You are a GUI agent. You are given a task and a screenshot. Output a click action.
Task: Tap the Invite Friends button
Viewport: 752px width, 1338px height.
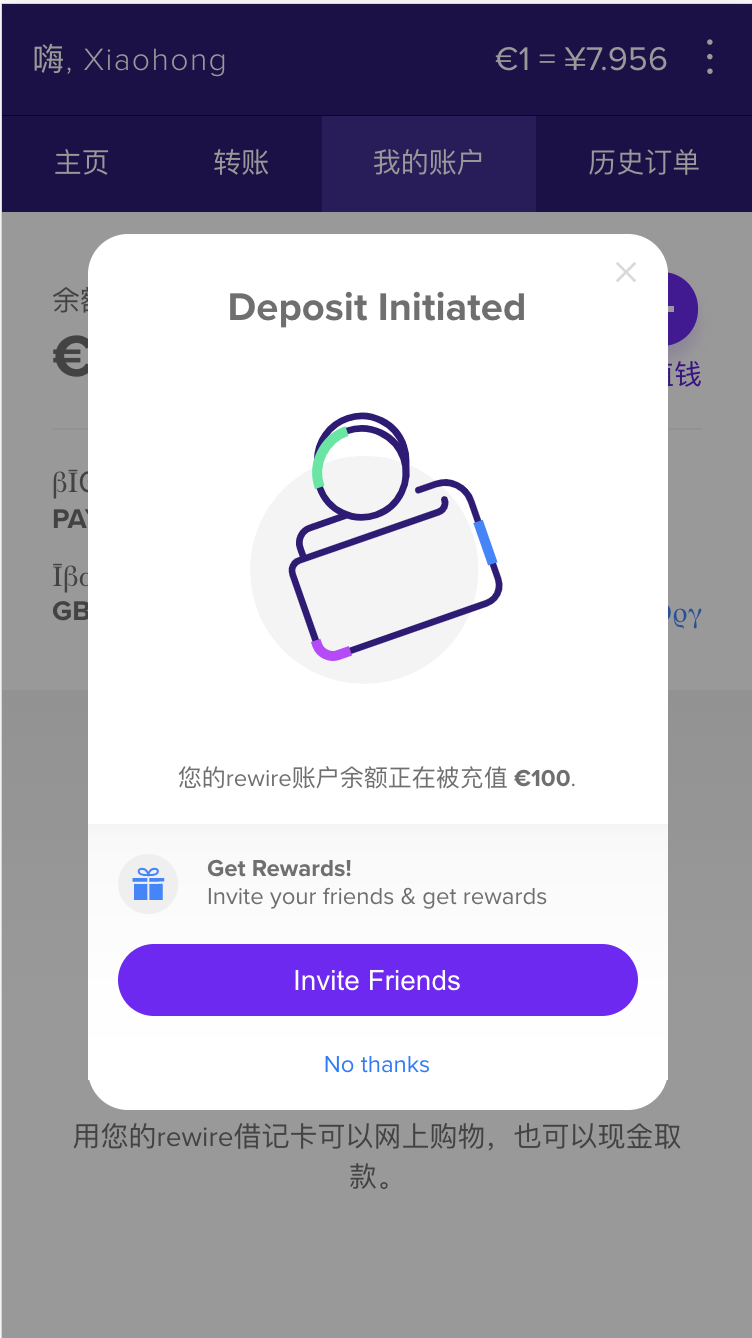point(377,980)
